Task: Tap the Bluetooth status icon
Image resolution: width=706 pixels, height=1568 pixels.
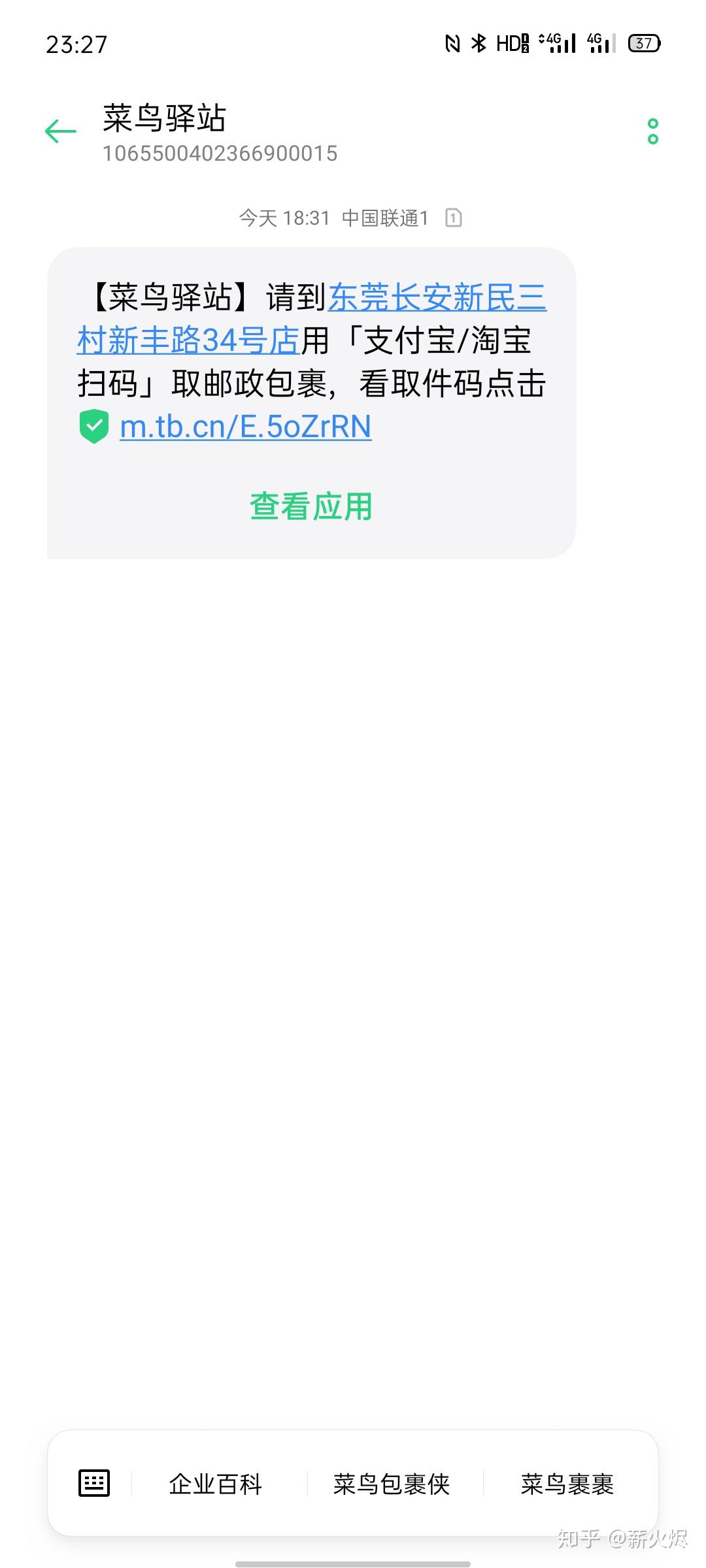Action: (478, 43)
